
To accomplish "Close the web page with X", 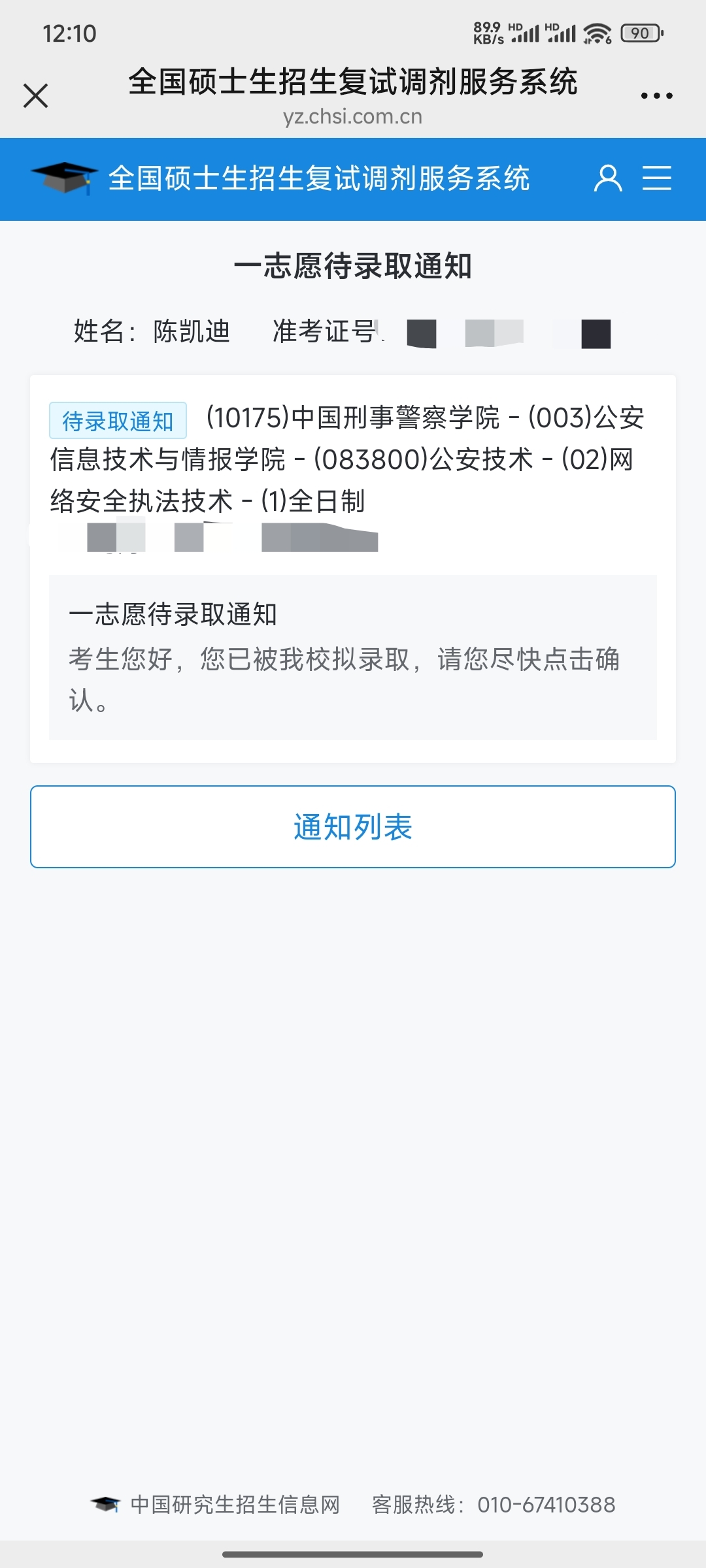I will (x=36, y=95).
